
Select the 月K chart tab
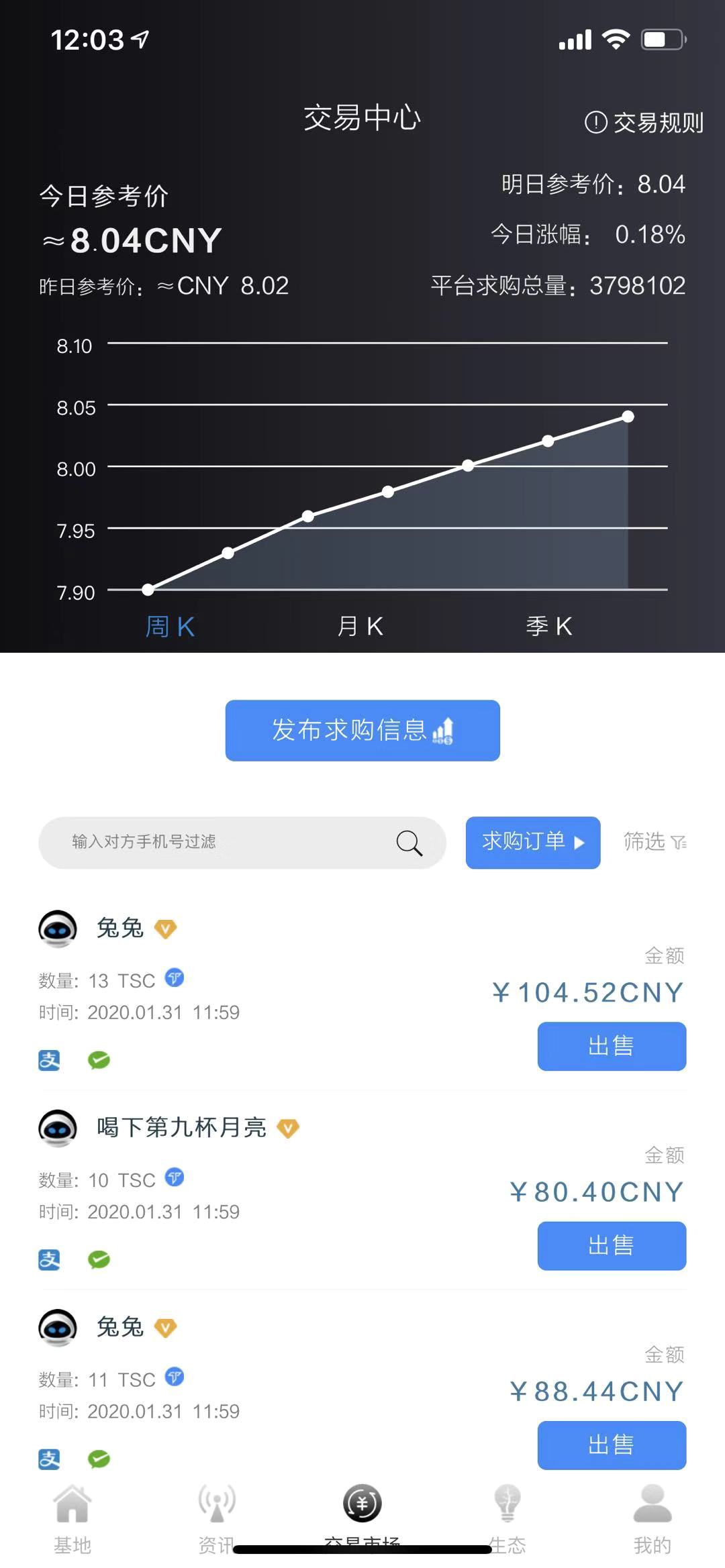[361, 626]
